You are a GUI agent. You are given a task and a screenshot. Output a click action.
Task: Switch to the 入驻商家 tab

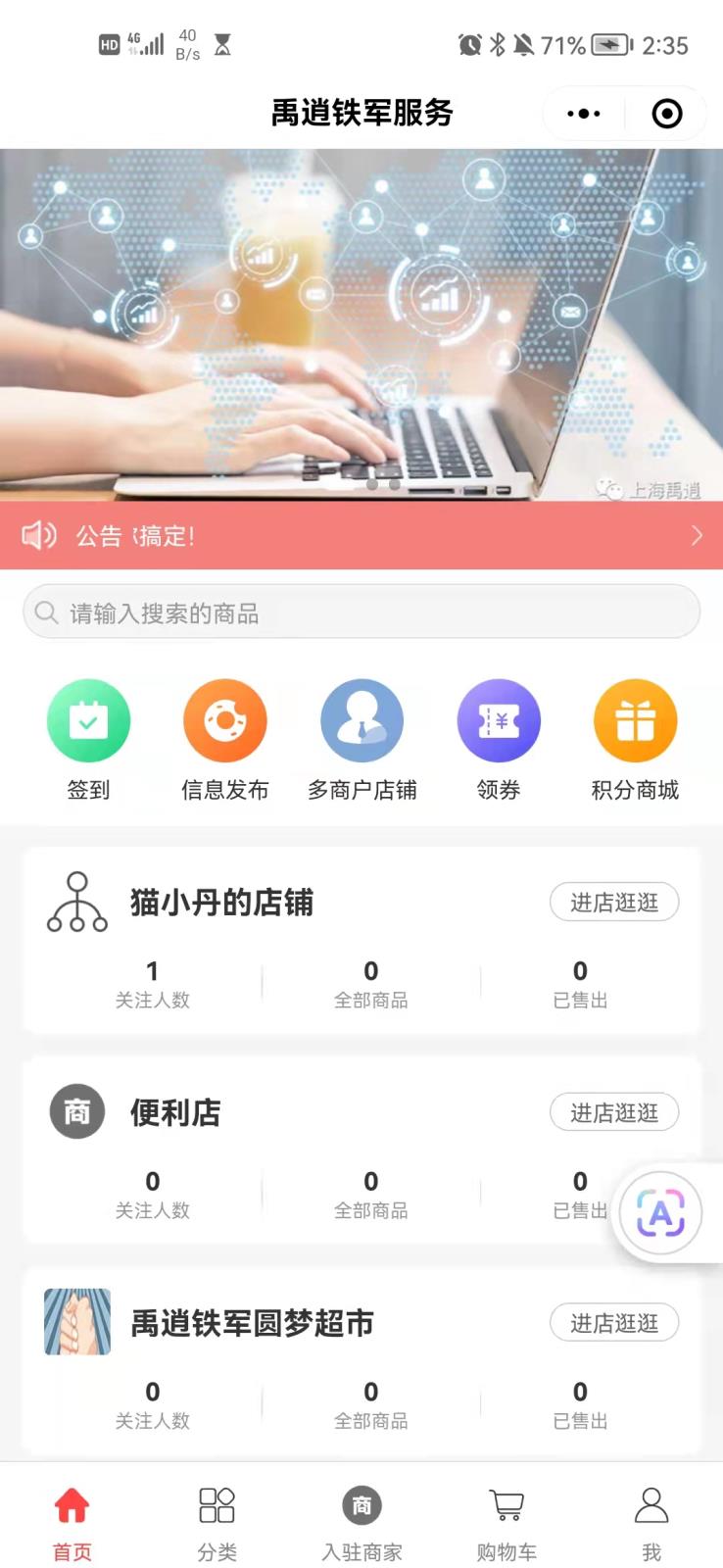pos(361,1521)
